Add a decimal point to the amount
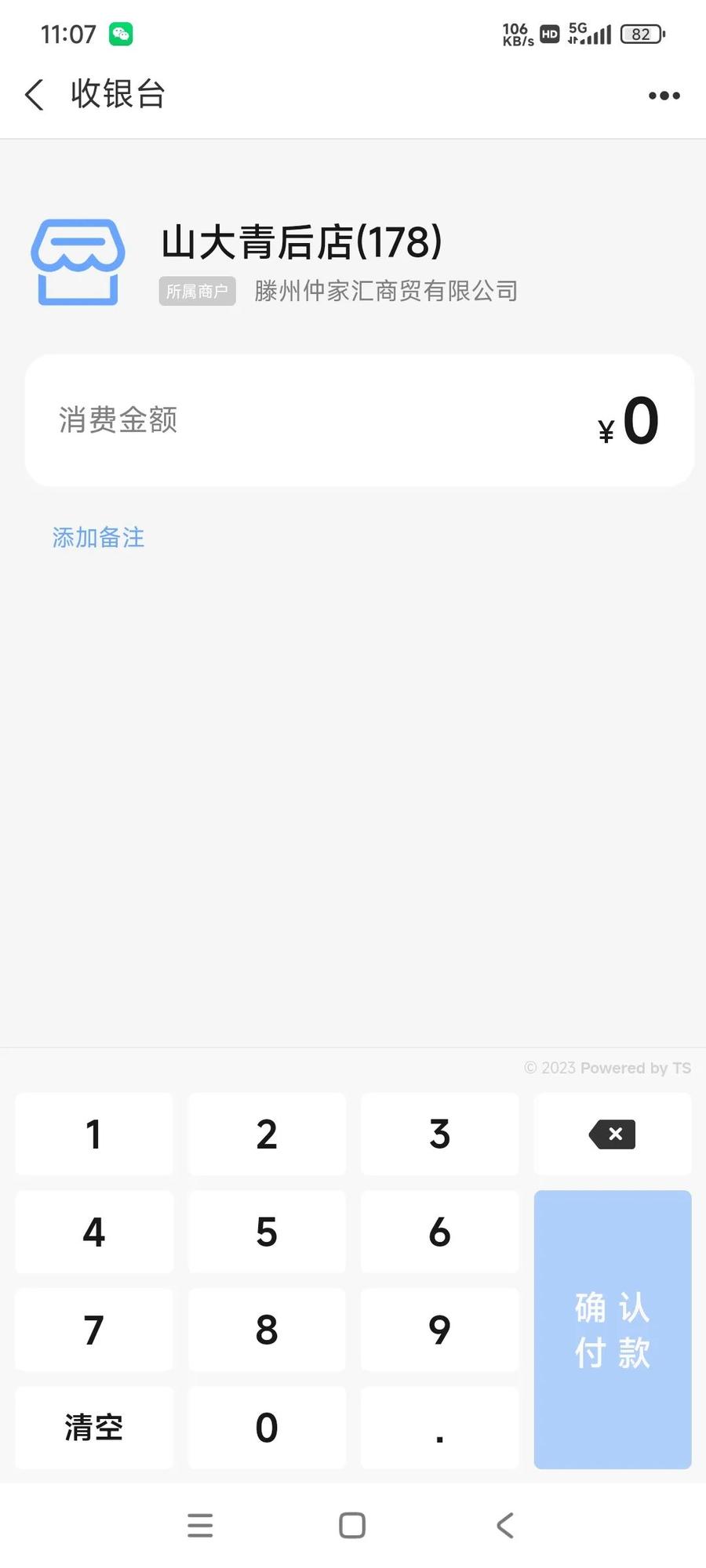The width and height of the screenshot is (706, 1568). (439, 1428)
